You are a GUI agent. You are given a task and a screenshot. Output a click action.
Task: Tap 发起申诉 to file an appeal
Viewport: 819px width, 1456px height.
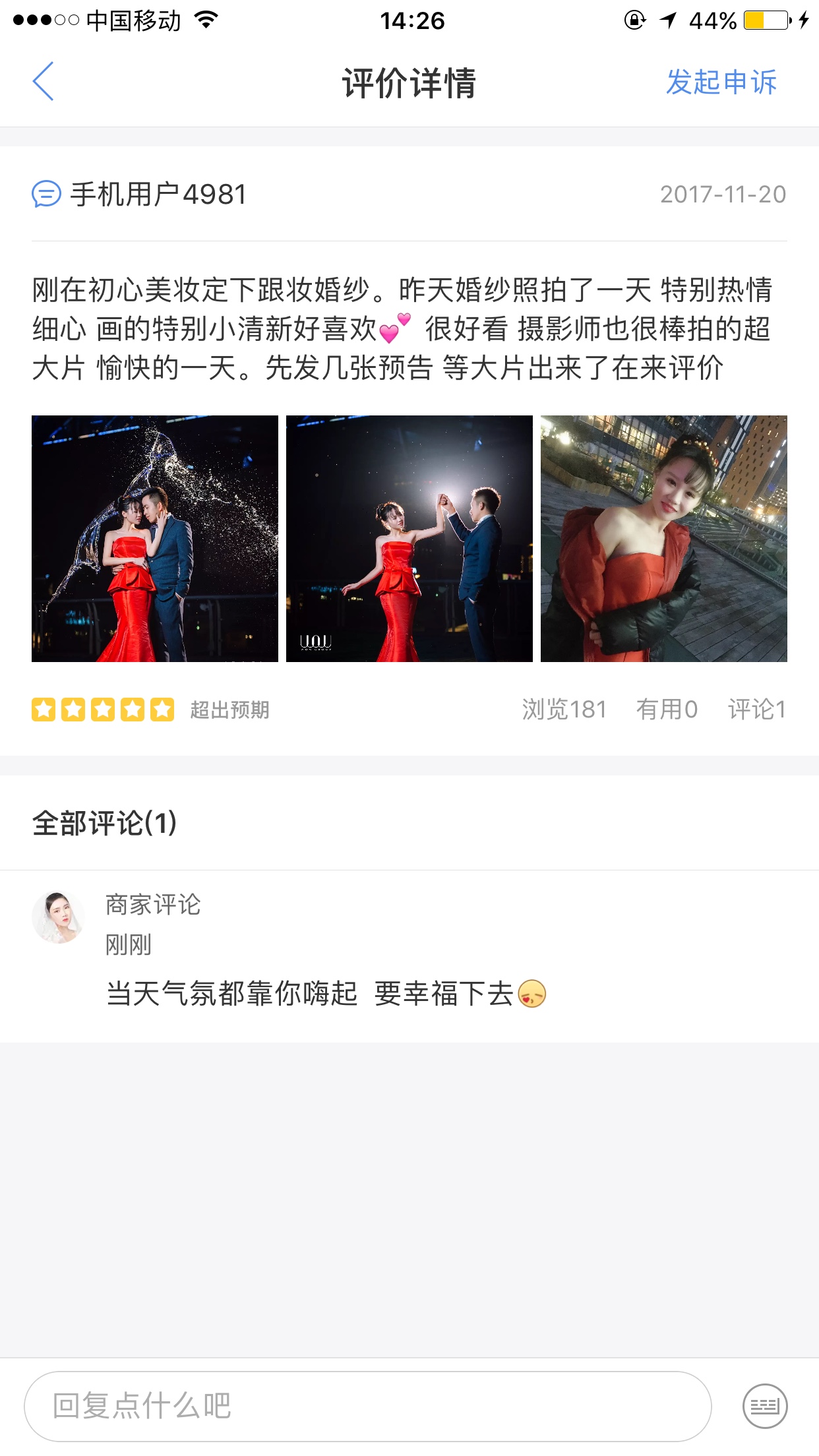(x=721, y=82)
